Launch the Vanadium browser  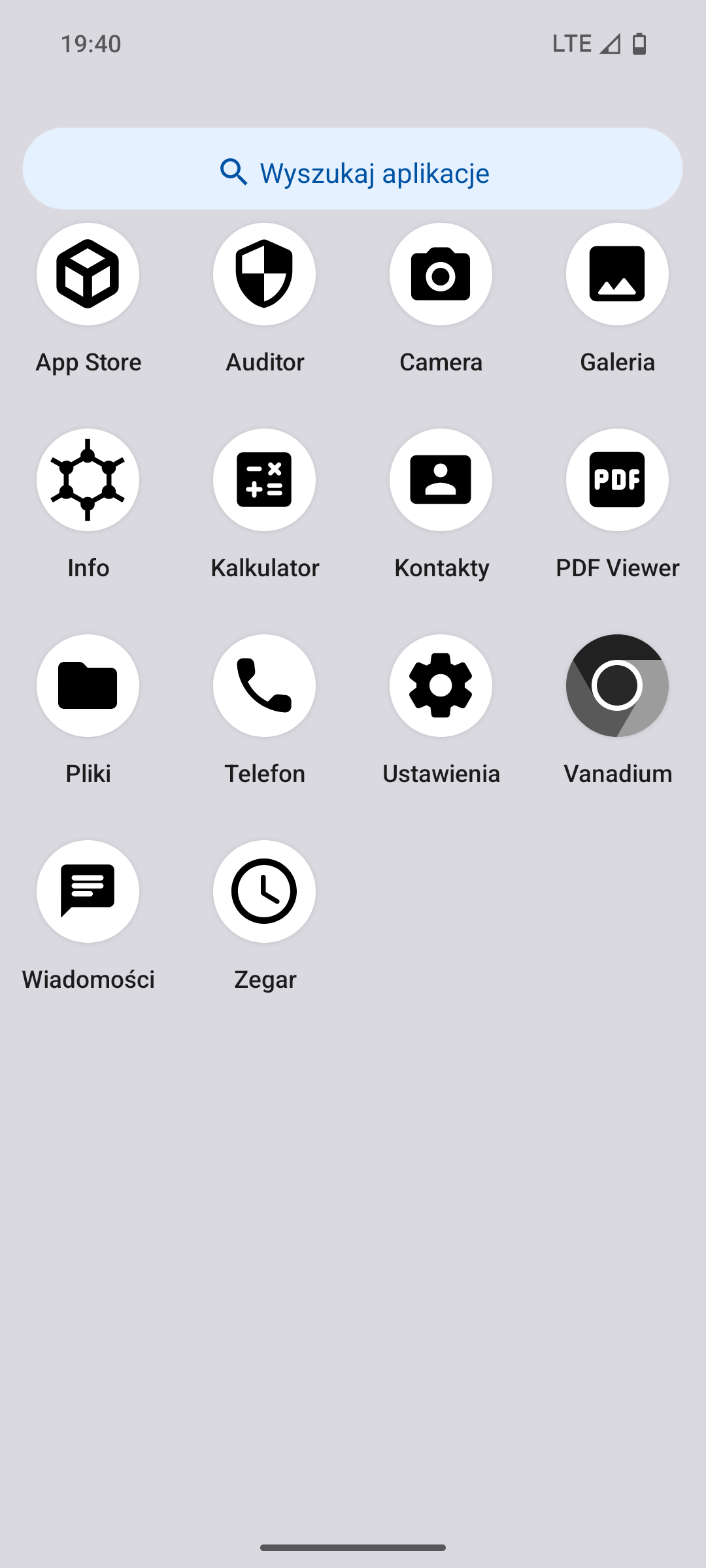point(617,686)
